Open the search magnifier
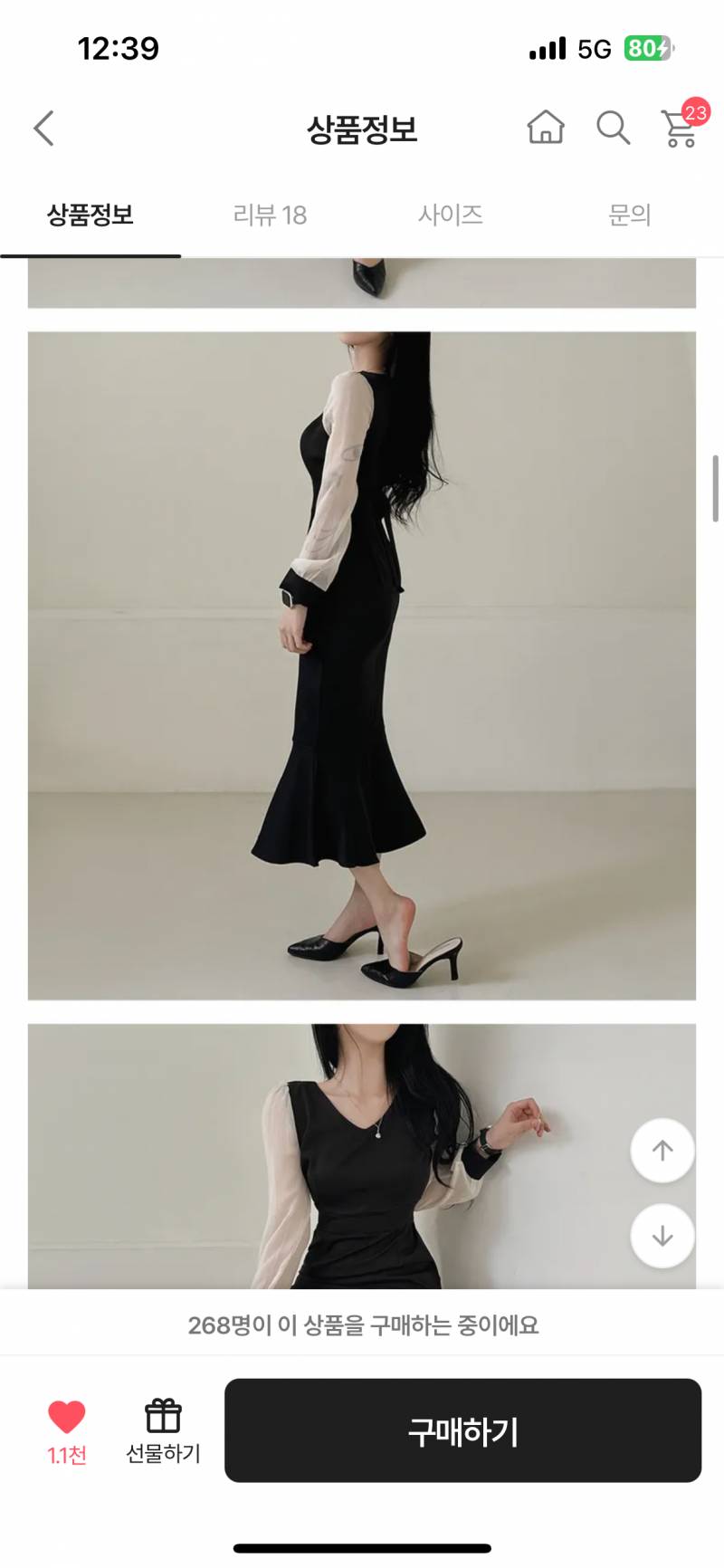The image size is (724, 1568). [613, 128]
